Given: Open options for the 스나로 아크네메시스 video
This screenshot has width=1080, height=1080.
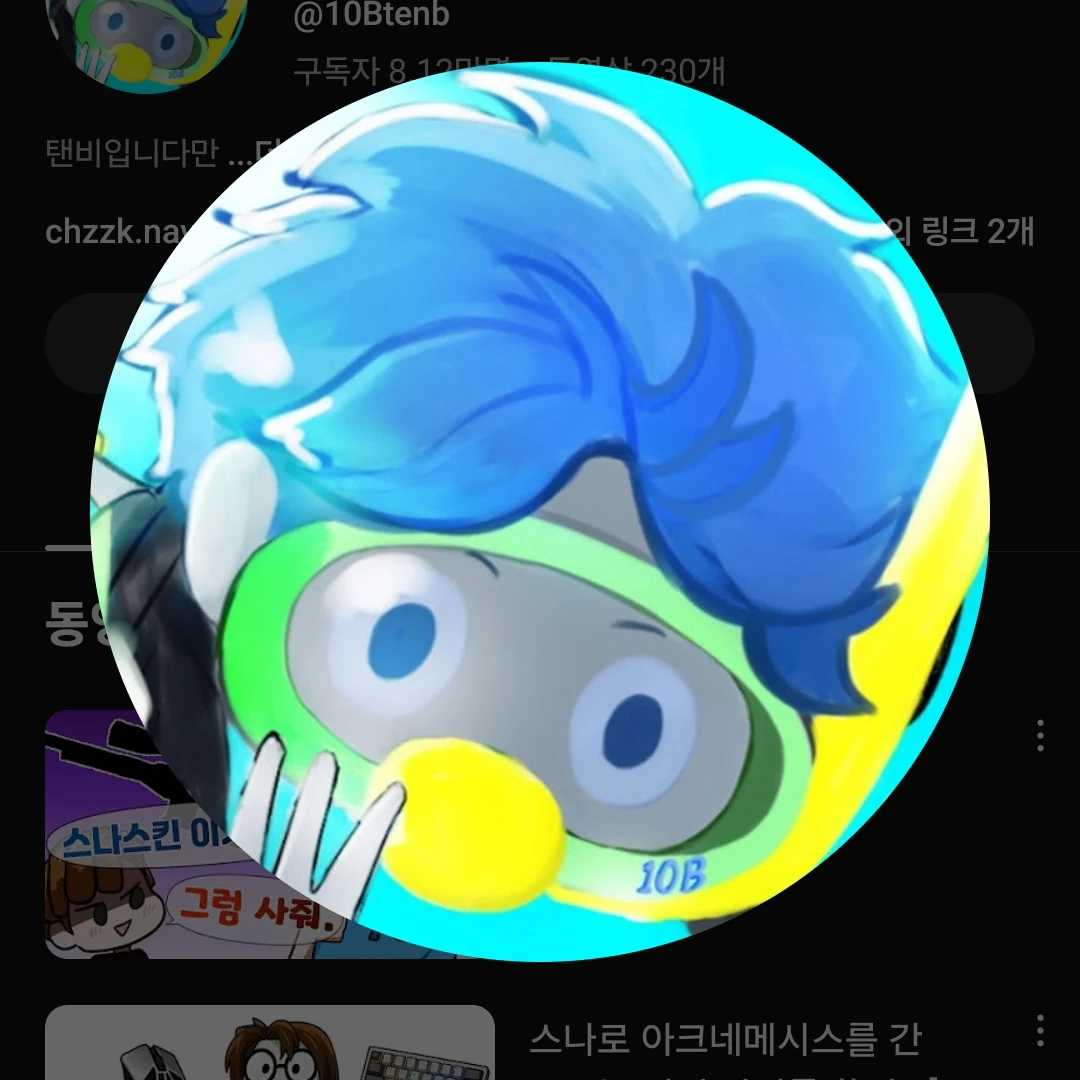Looking at the screenshot, I should (1040, 1031).
